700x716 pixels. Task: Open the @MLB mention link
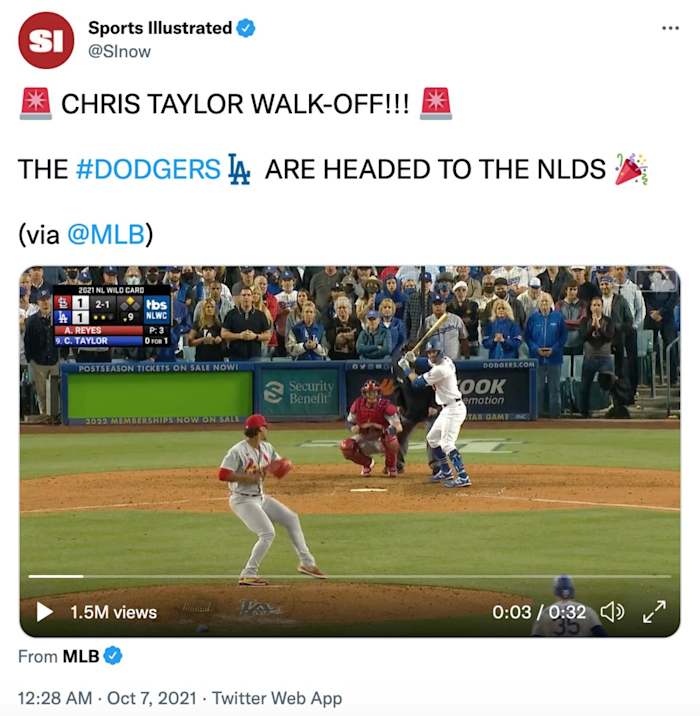coord(107,234)
